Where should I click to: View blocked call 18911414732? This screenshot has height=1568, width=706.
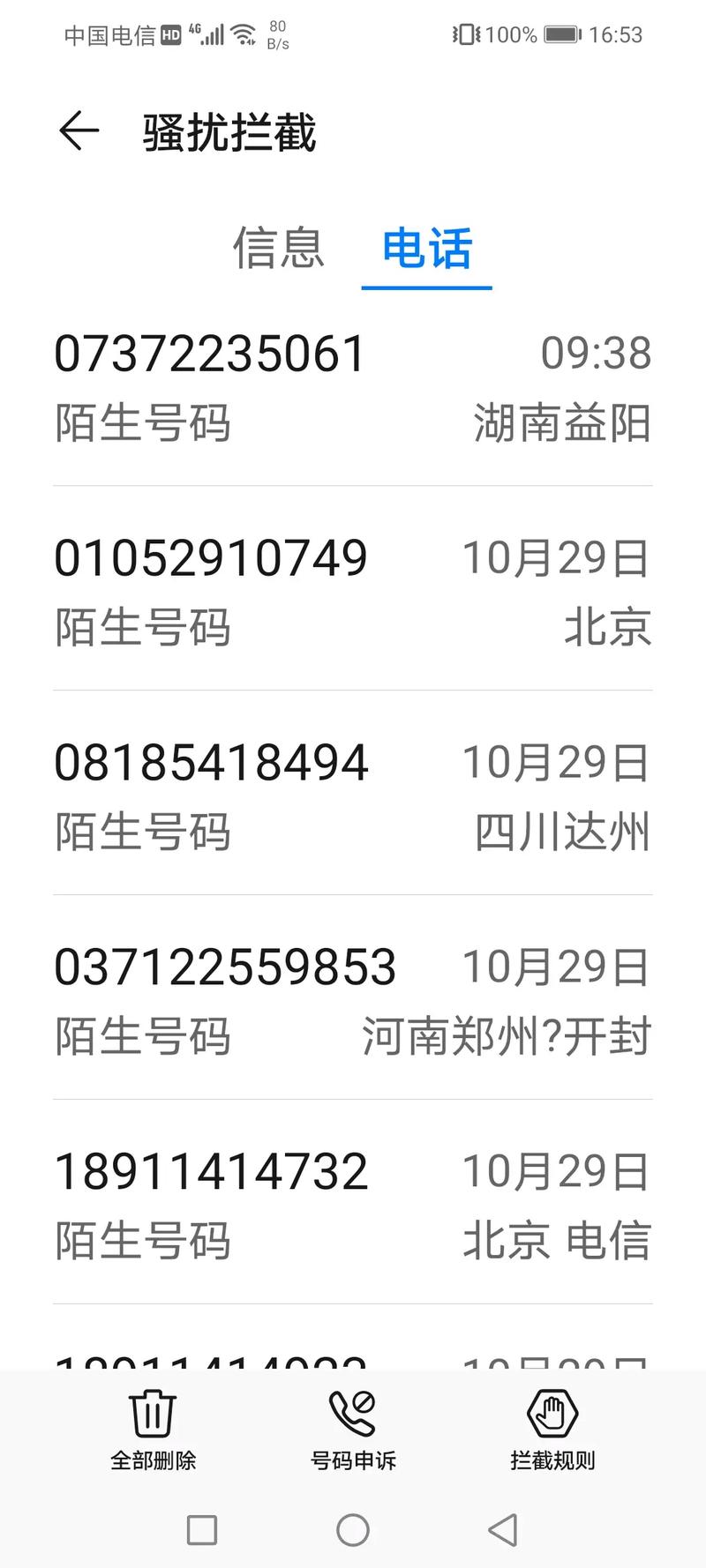coord(353,1205)
